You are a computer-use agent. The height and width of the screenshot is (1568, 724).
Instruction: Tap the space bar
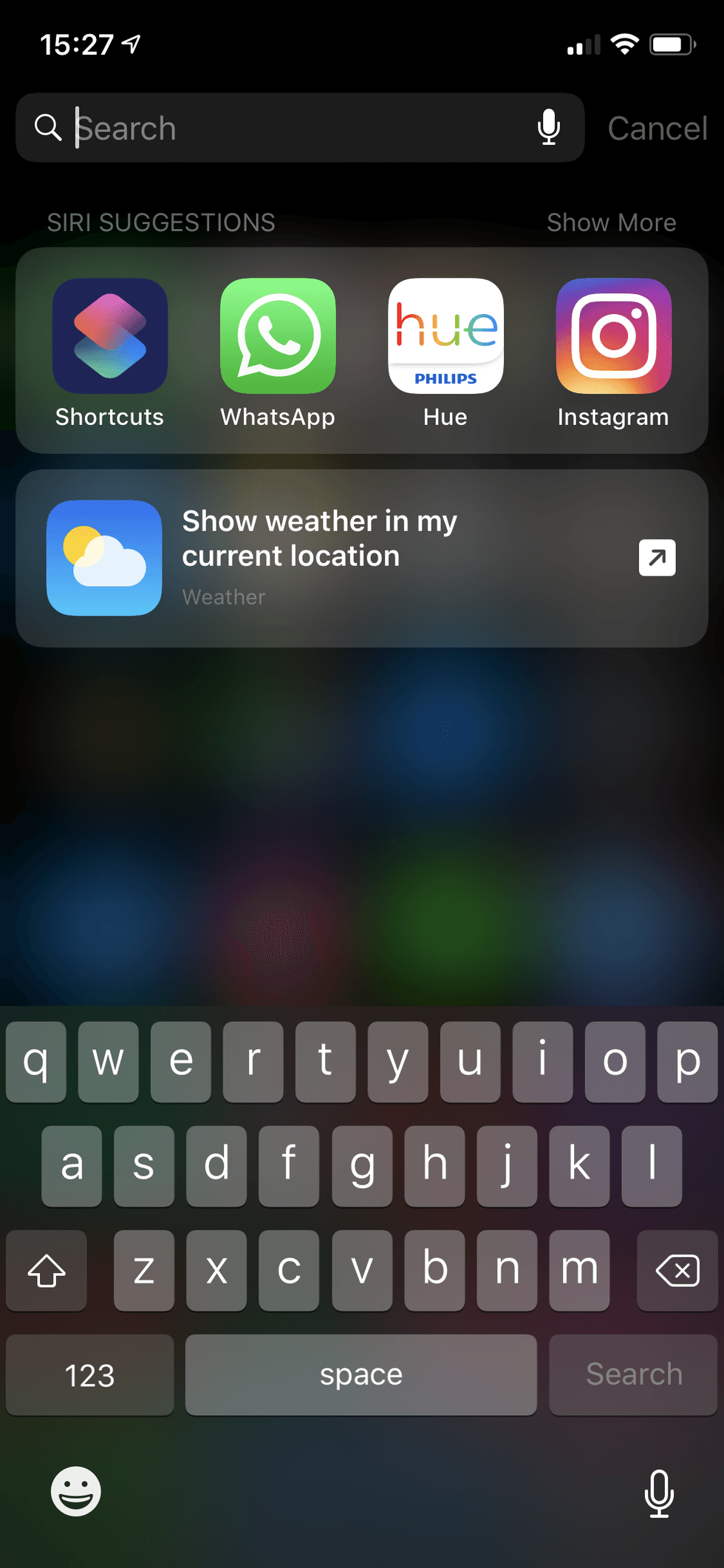click(x=361, y=1374)
